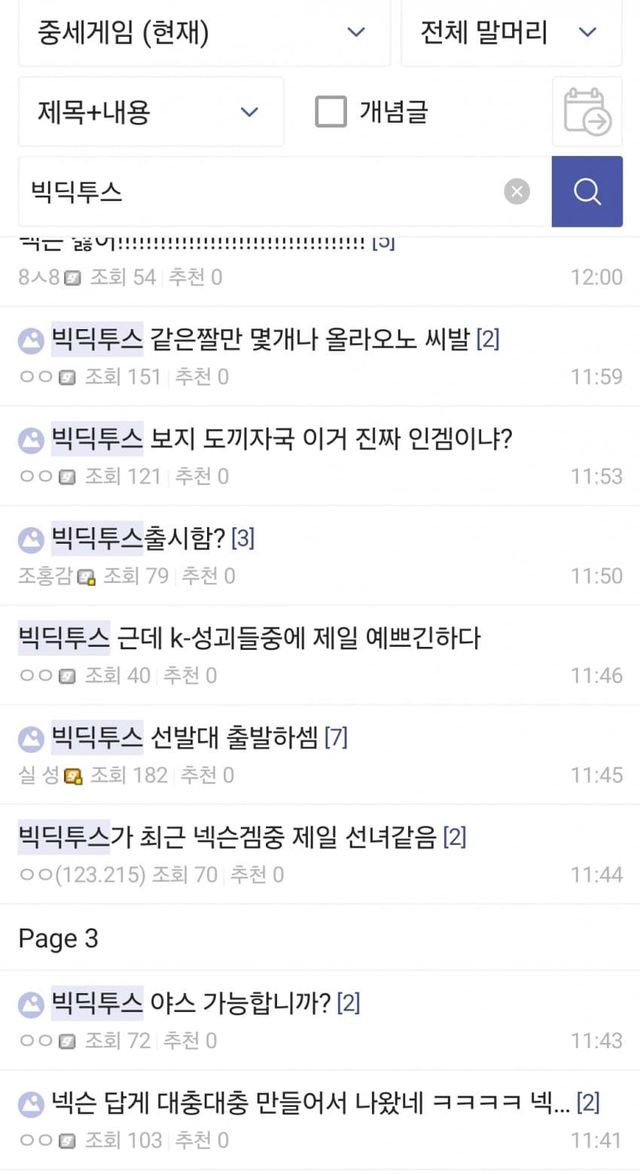
Task: Clear the search text with X button
Action: click(516, 191)
